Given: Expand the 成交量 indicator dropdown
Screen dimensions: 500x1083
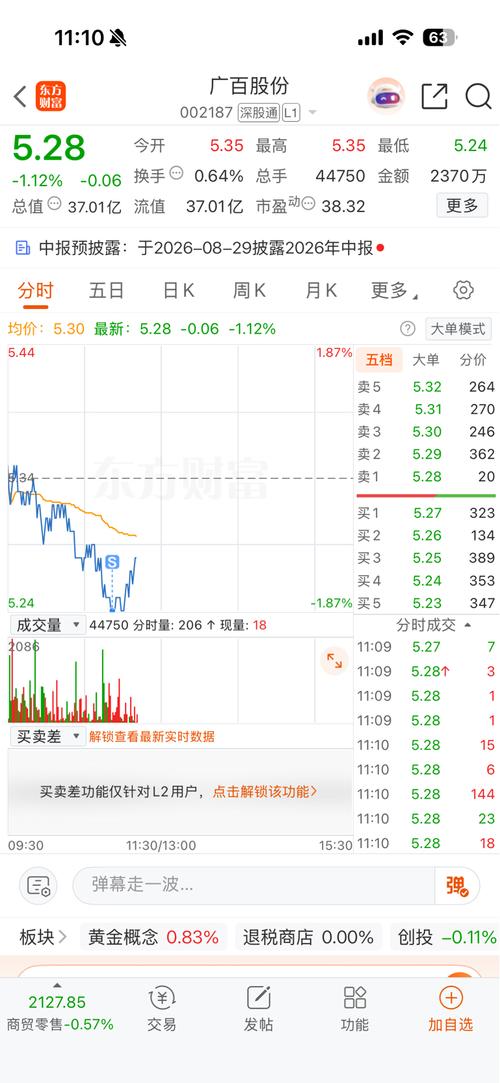Looking at the screenshot, I should pos(47,625).
